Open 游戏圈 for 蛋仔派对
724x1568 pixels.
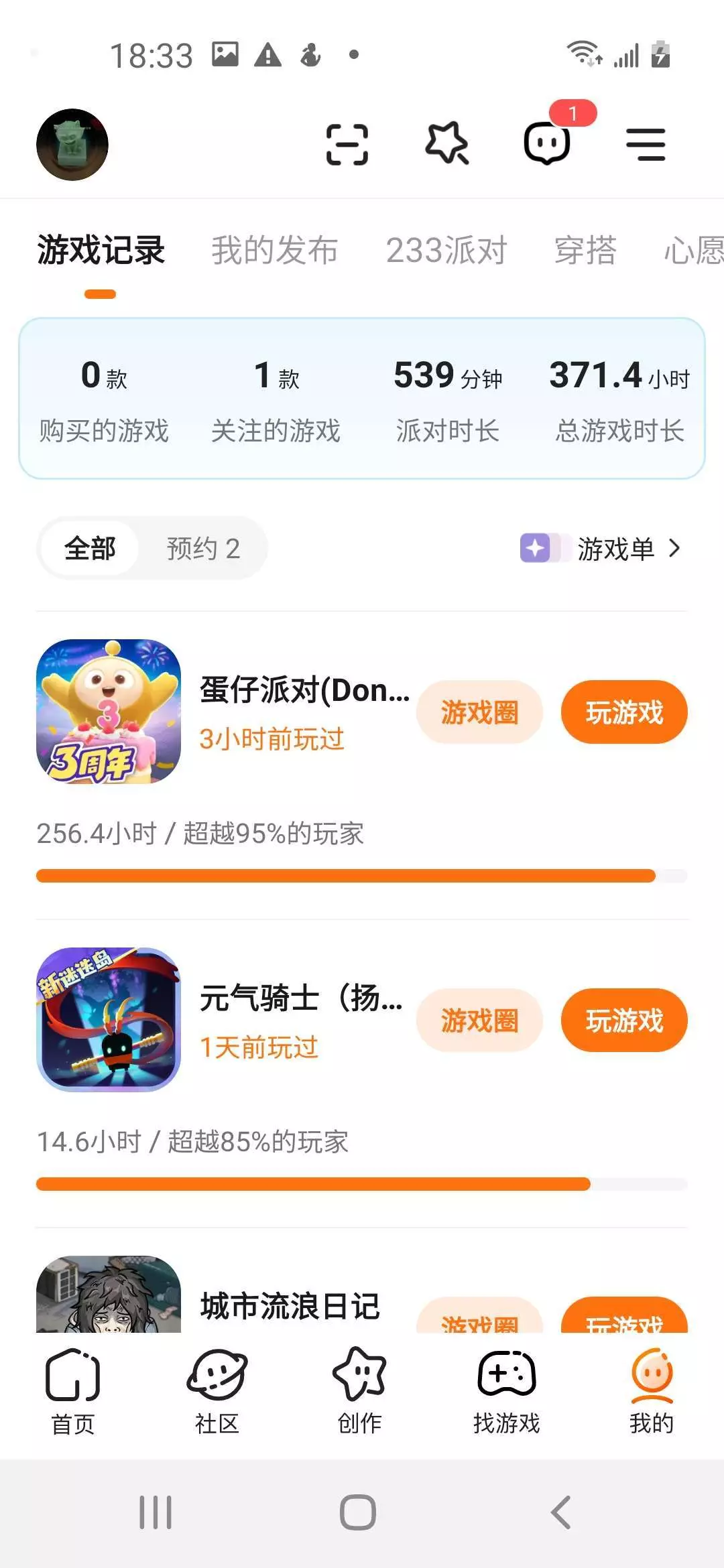tap(479, 712)
